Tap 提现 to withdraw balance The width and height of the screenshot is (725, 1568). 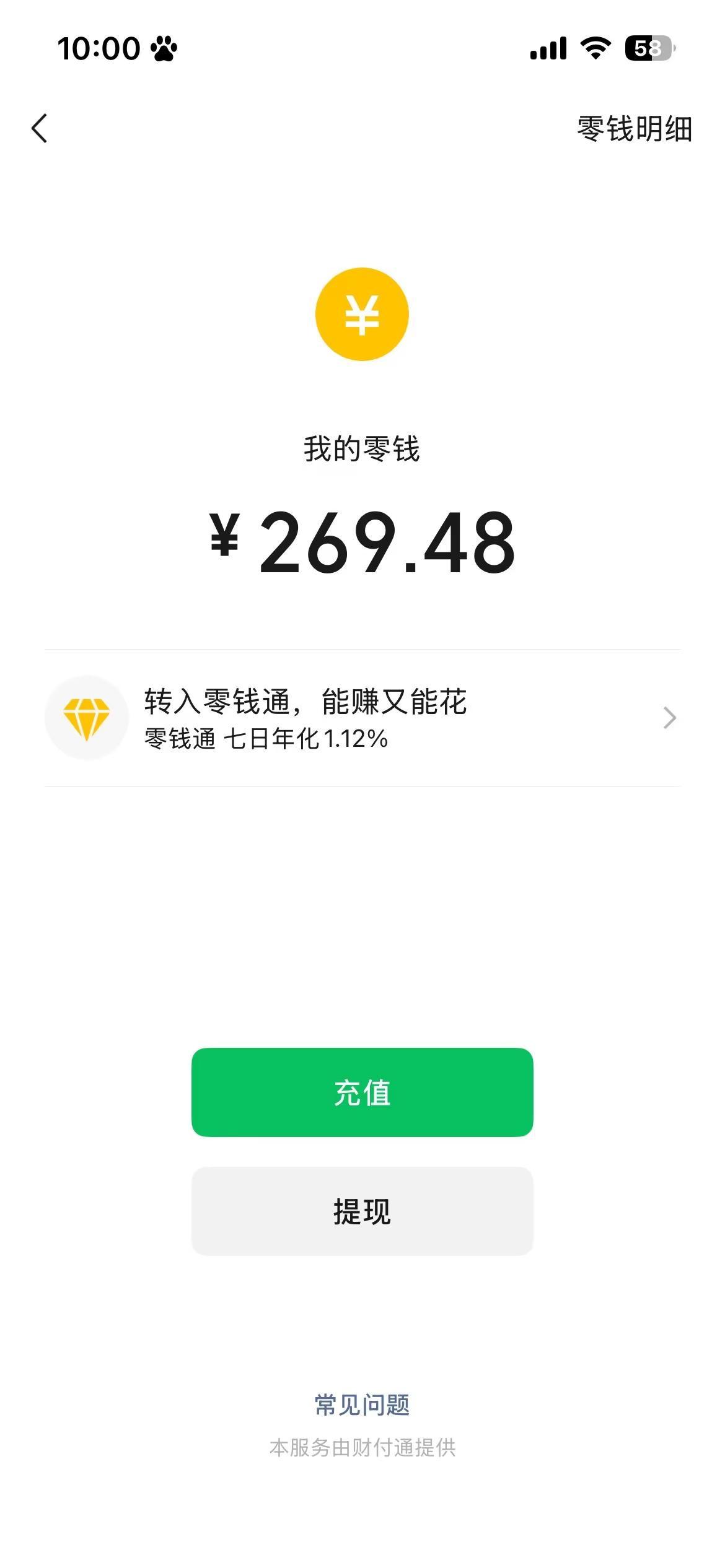[362, 1211]
